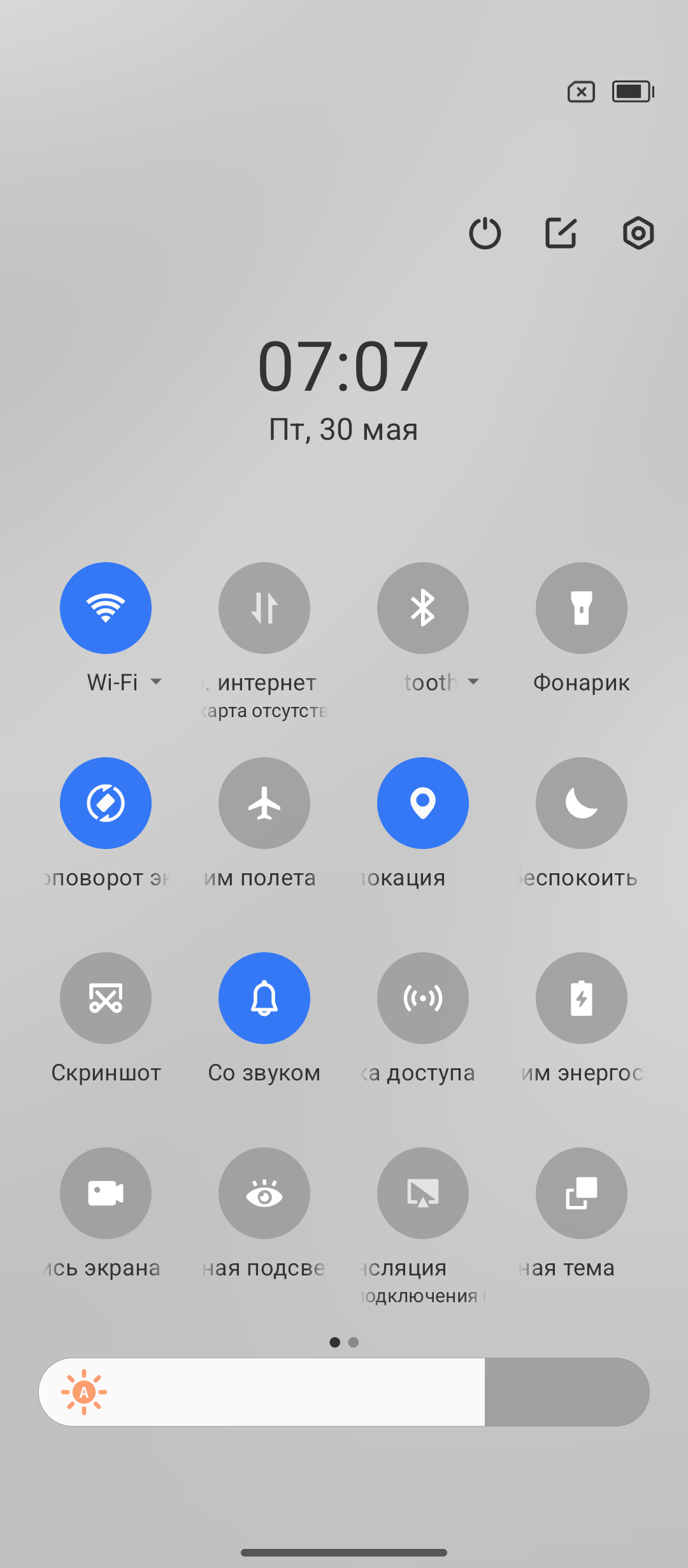Start screen recording
Screen dimensions: 688x1568
point(106,1193)
